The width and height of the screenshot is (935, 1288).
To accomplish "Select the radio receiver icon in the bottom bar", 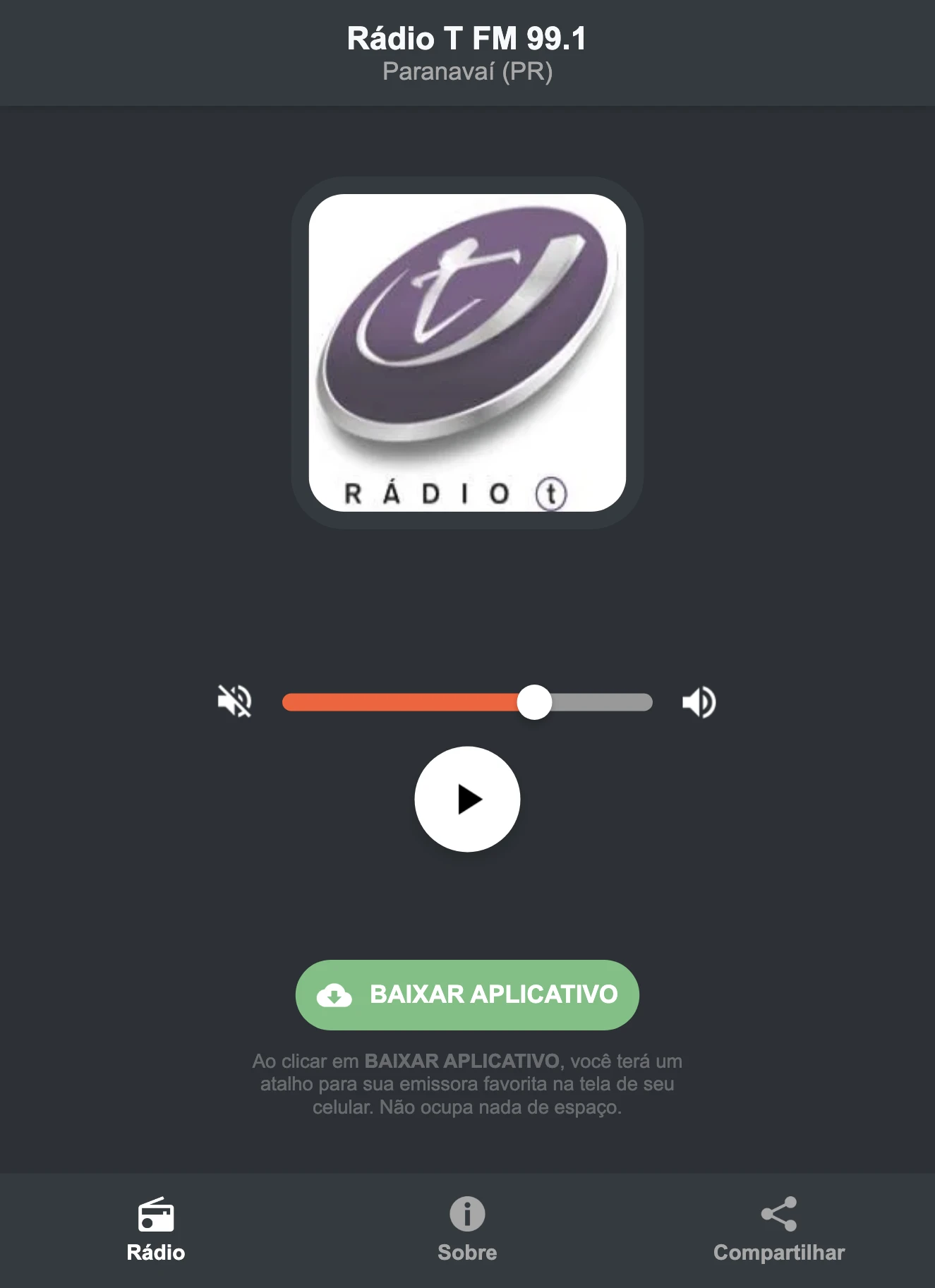I will pyautogui.click(x=156, y=1210).
